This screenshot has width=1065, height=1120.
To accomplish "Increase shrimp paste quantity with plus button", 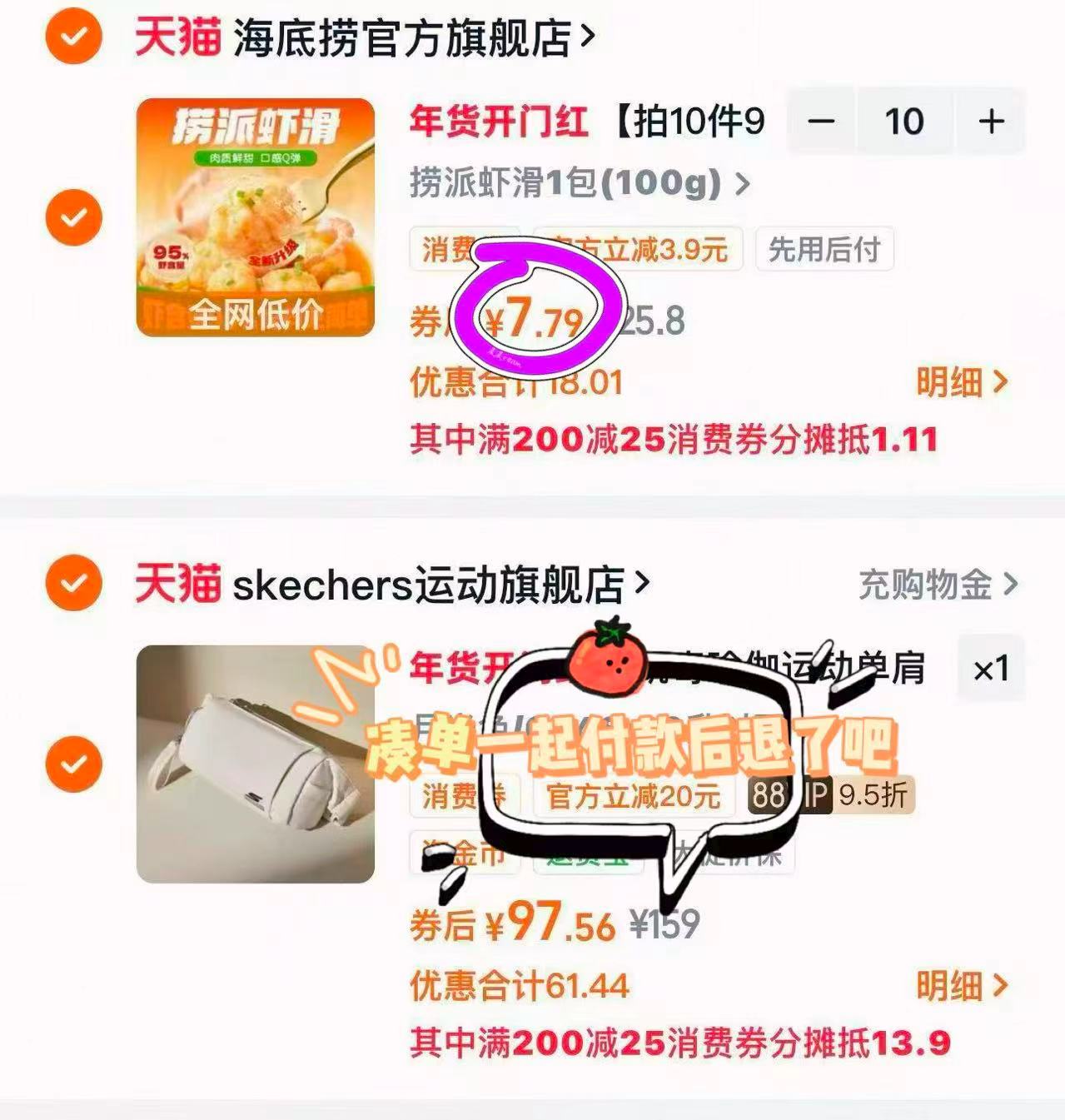I will 991,122.
